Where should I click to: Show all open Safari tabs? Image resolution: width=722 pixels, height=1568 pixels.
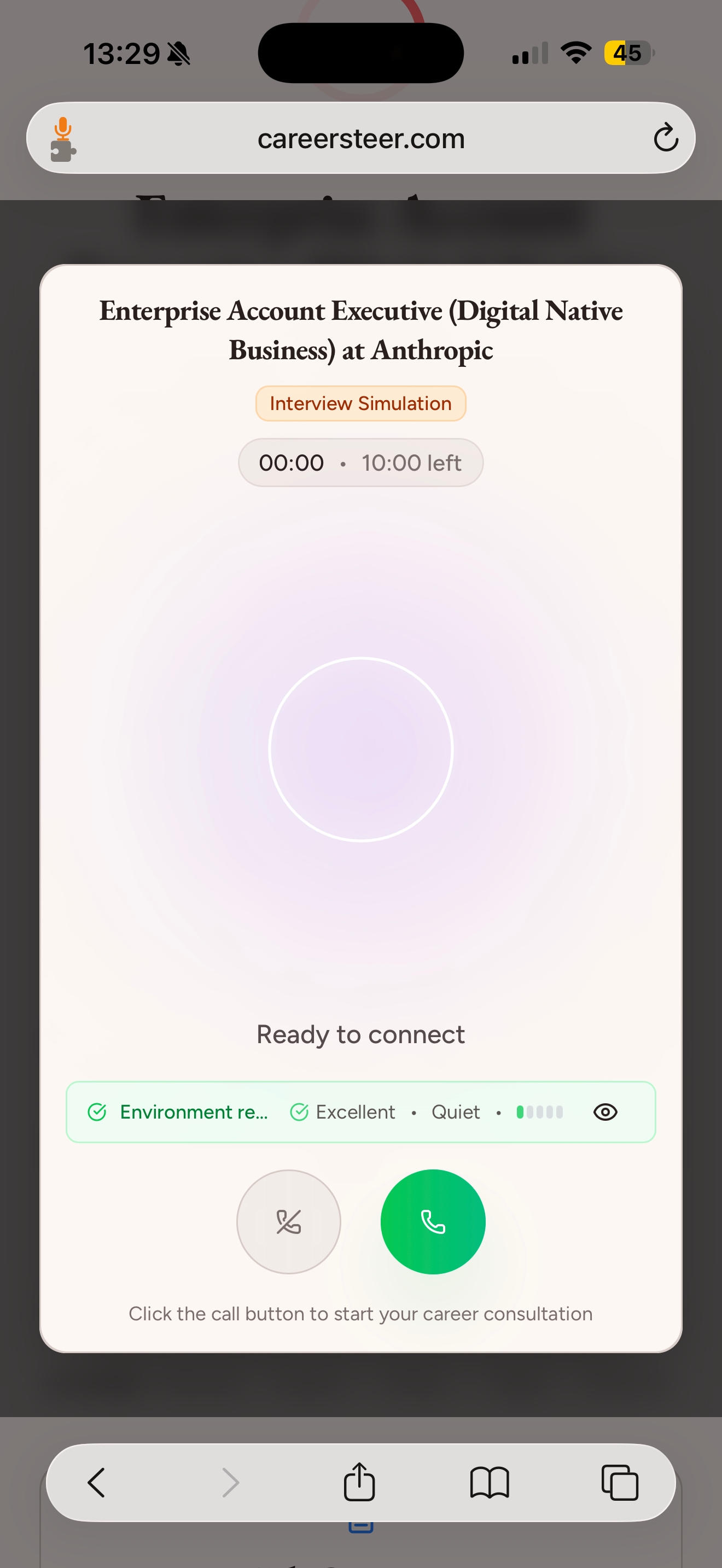(x=619, y=1482)
